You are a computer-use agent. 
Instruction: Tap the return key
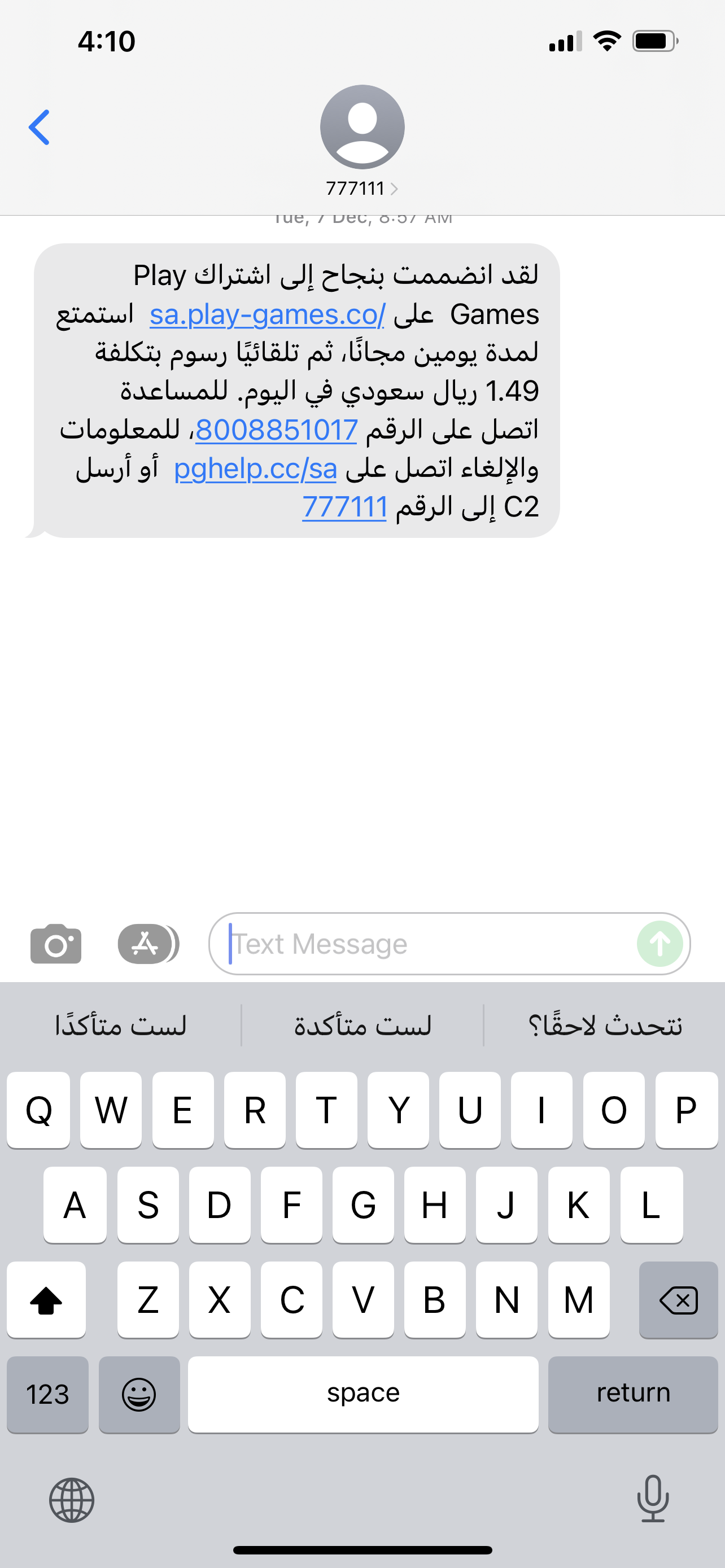632,1394
